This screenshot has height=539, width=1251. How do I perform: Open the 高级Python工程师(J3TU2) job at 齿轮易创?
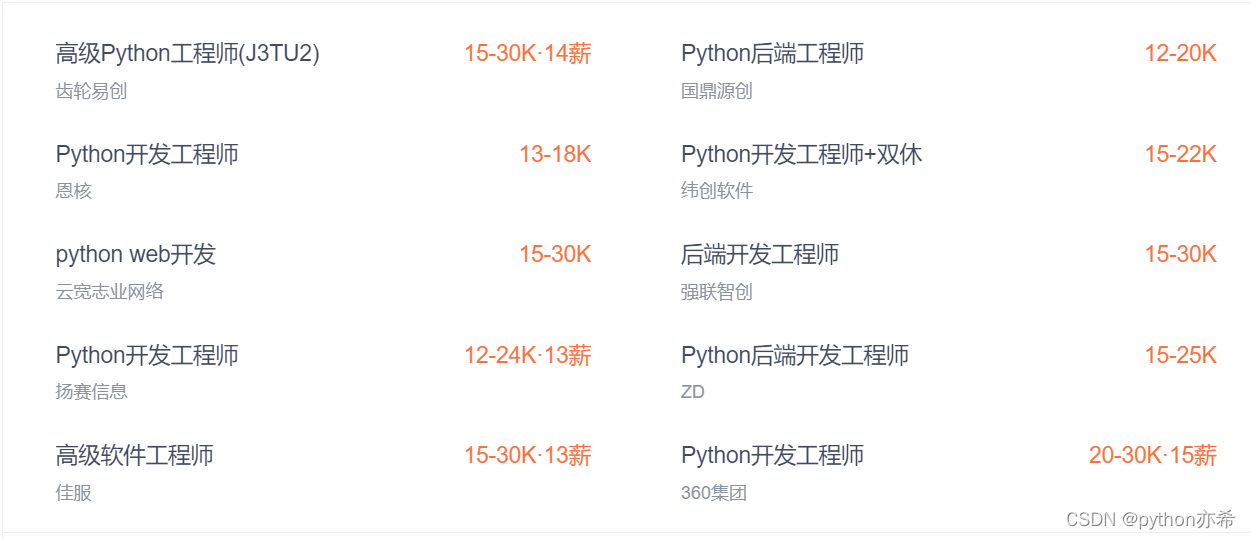coord(187,54)
